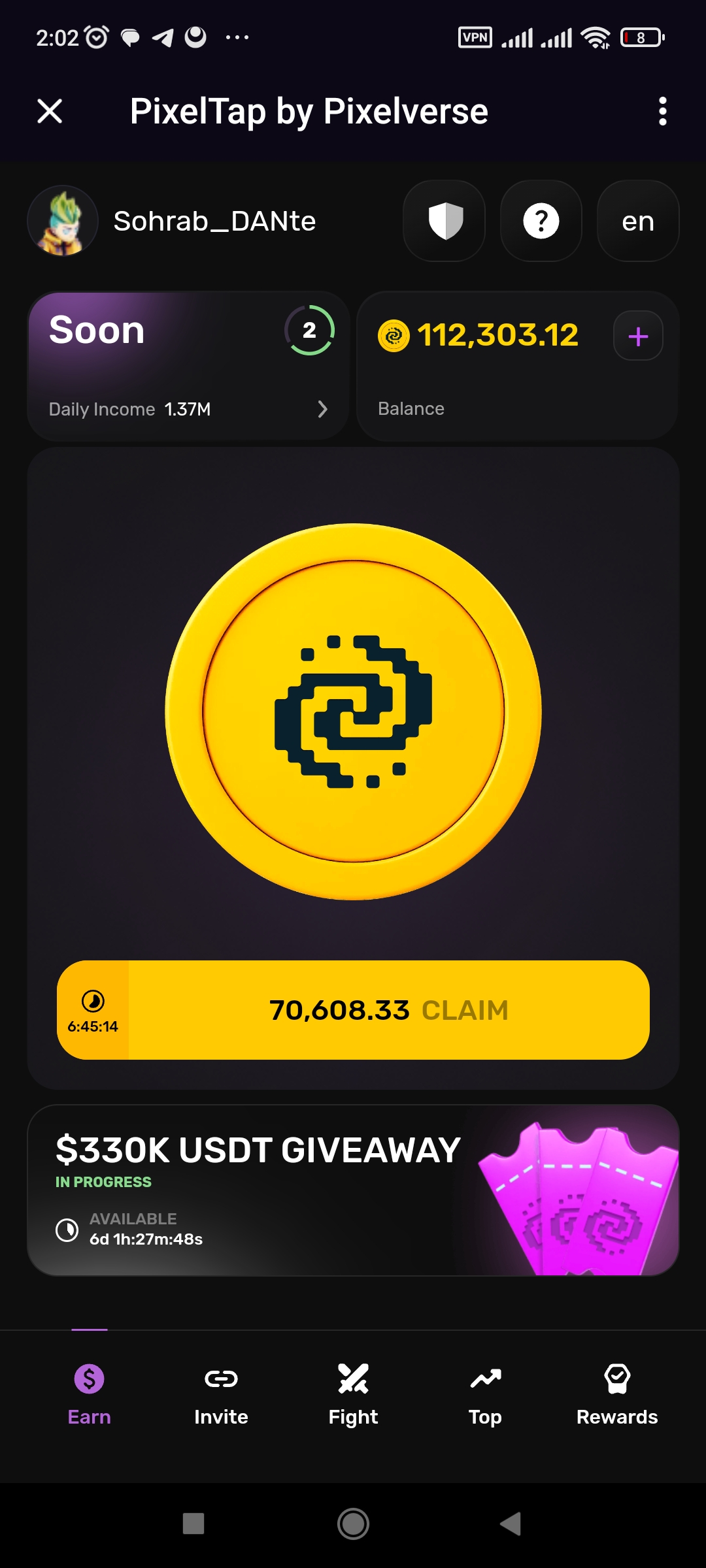This screenshot has width=706, height=1568.
Task: Close the PixelTap mini app
Action: [x=50, y=111]
